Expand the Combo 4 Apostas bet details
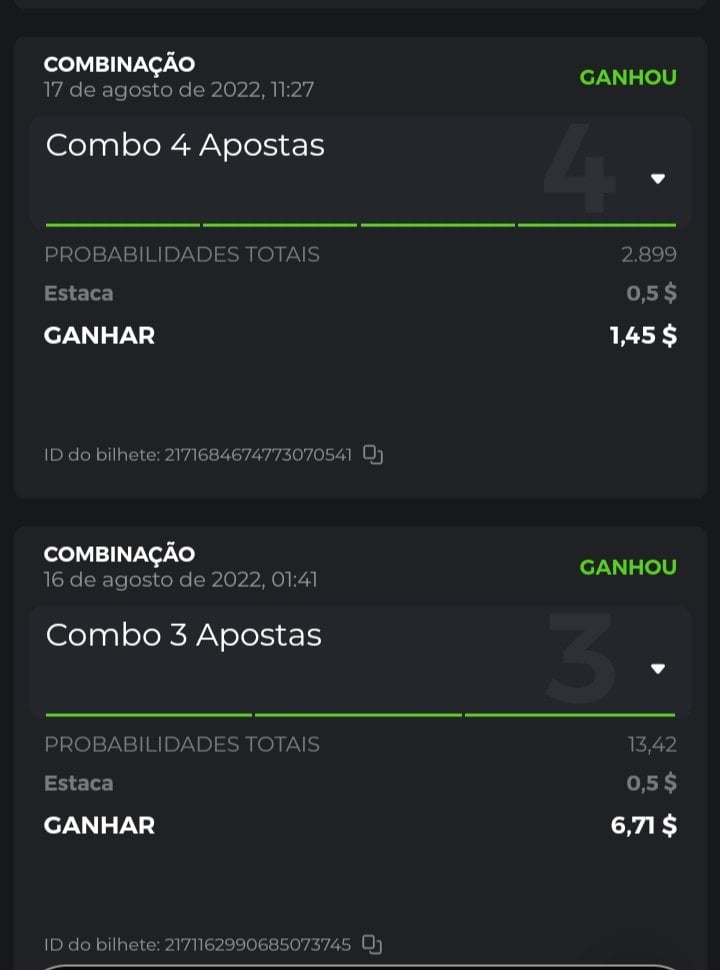 coord(657,179)
